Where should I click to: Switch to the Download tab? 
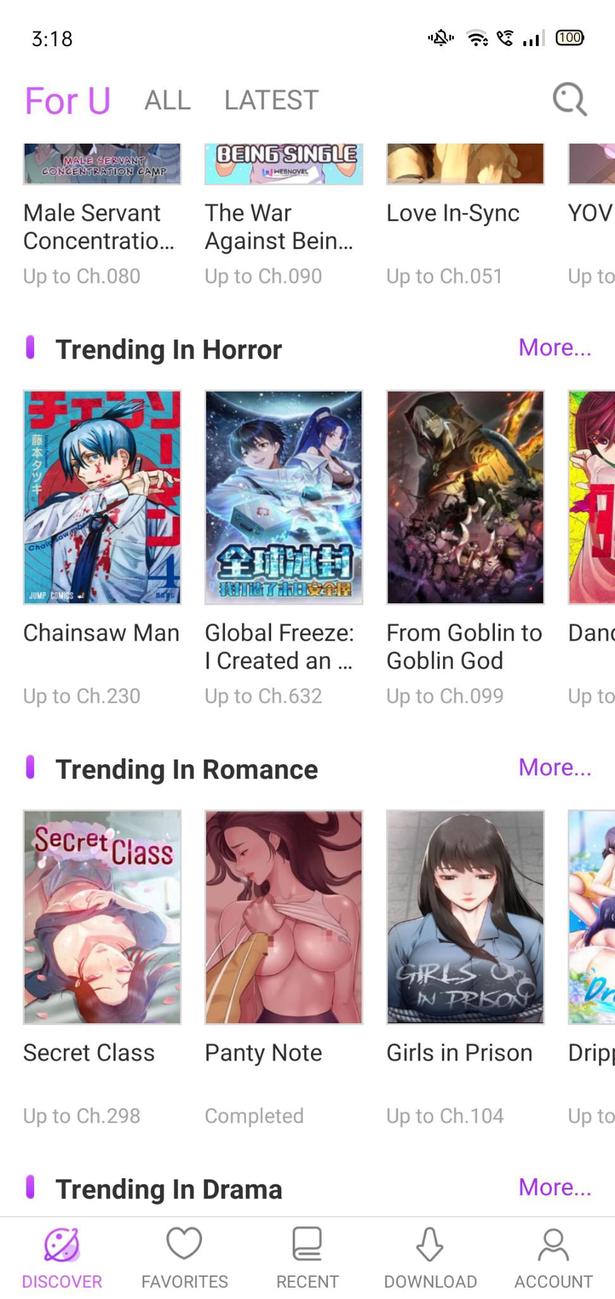[430, 1258]
